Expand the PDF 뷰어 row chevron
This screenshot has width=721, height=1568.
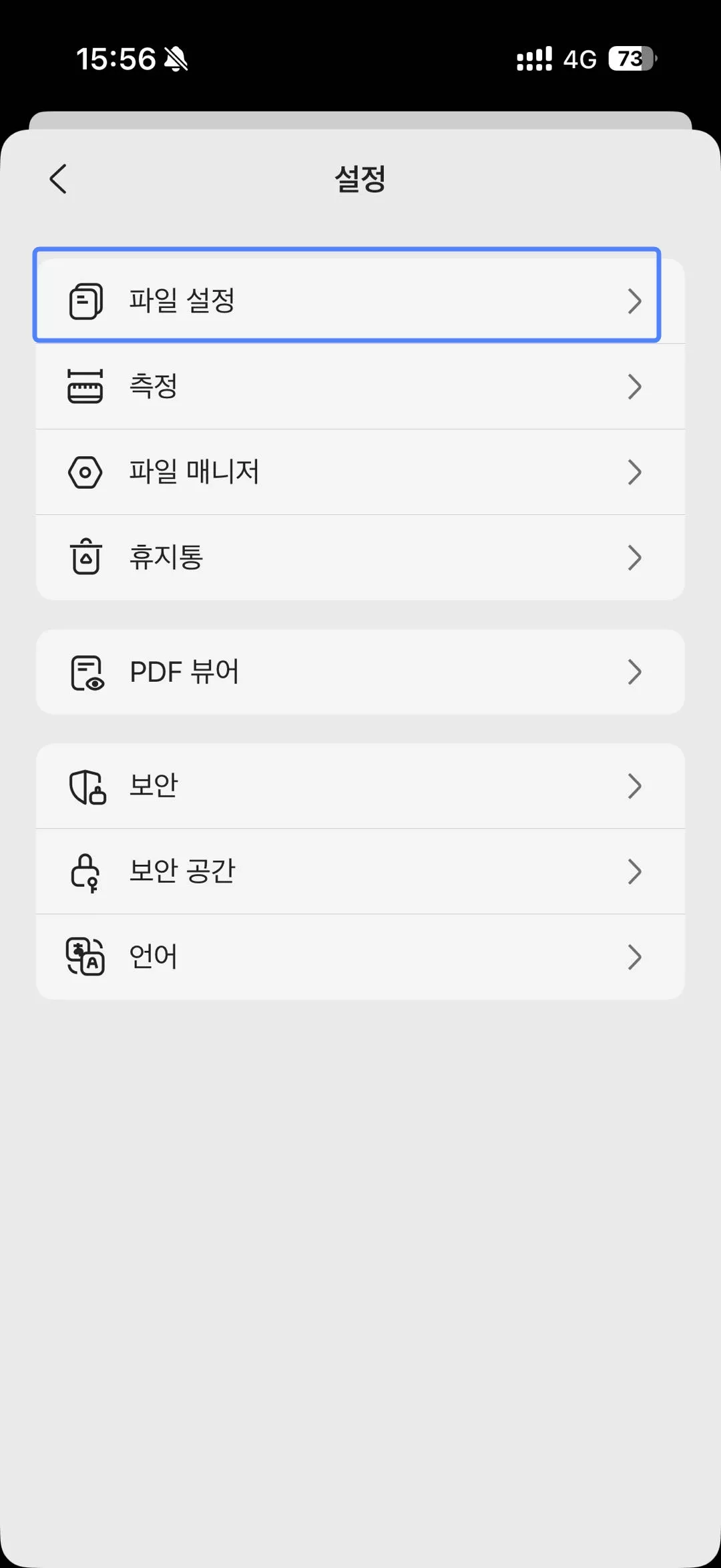pyautogui.click(x=635, y=672)
